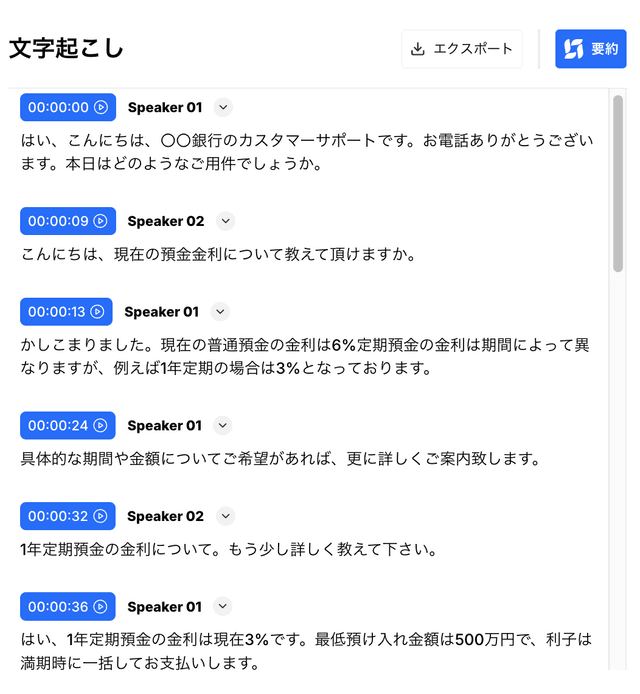Change the speaker for the 00:00:36 segment
640x694 pixels.
223,607
